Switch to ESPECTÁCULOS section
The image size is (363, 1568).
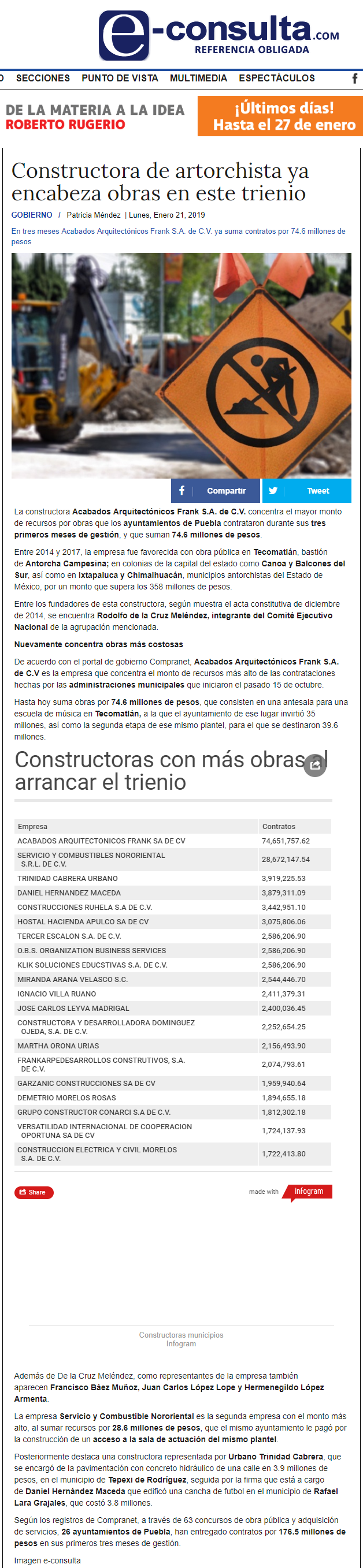click(x=277, y=79)
